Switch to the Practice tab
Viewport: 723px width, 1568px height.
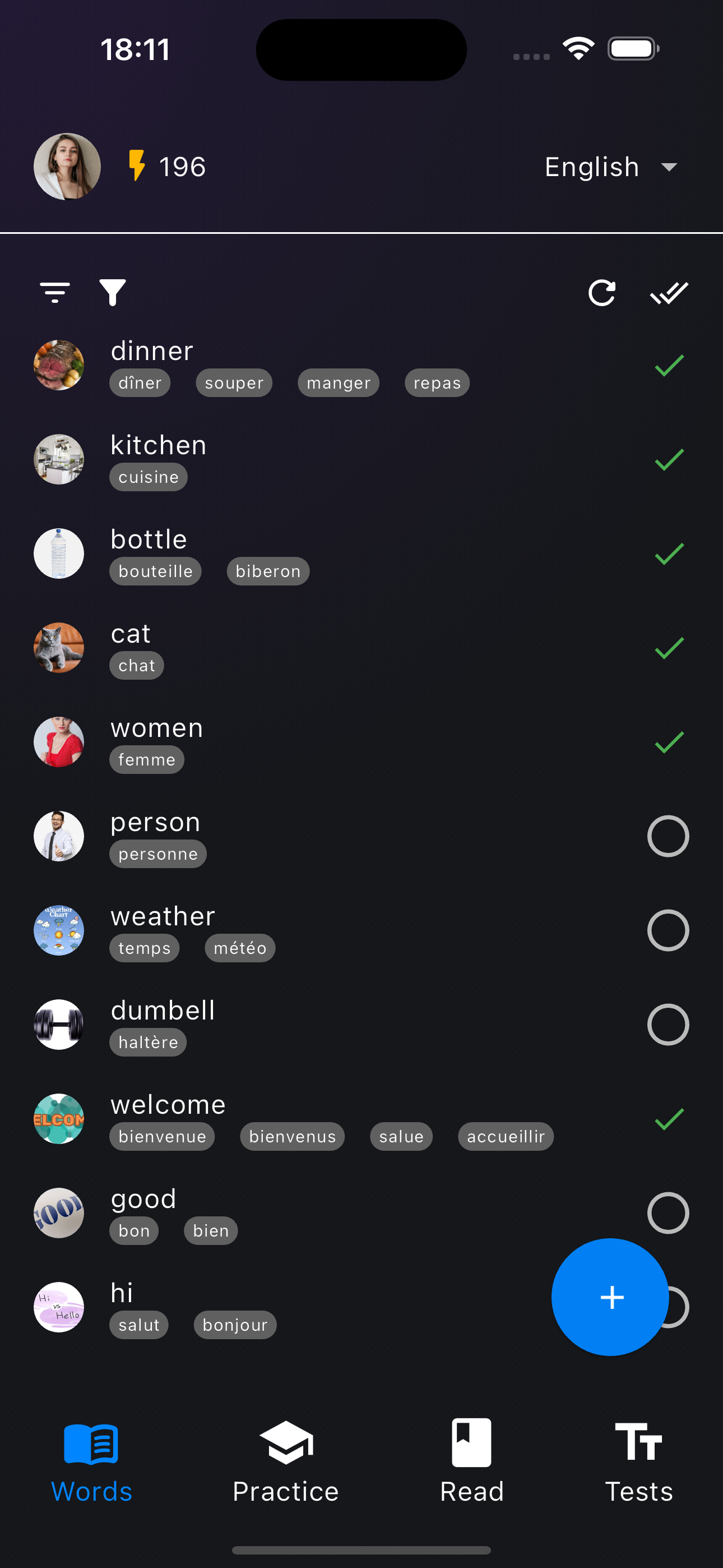(285, 1461)
